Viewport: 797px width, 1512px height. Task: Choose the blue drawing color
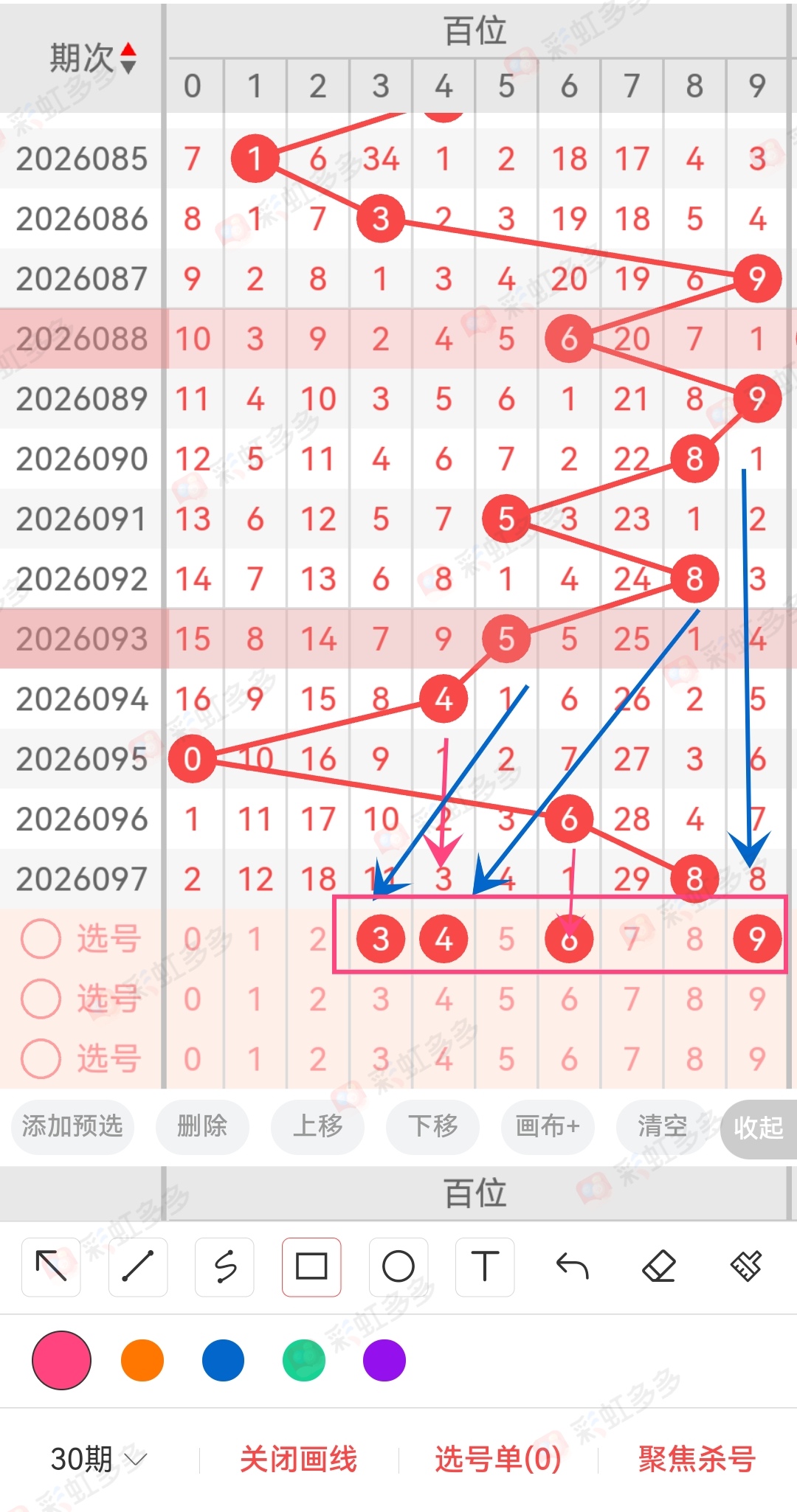click(223, 1360)
